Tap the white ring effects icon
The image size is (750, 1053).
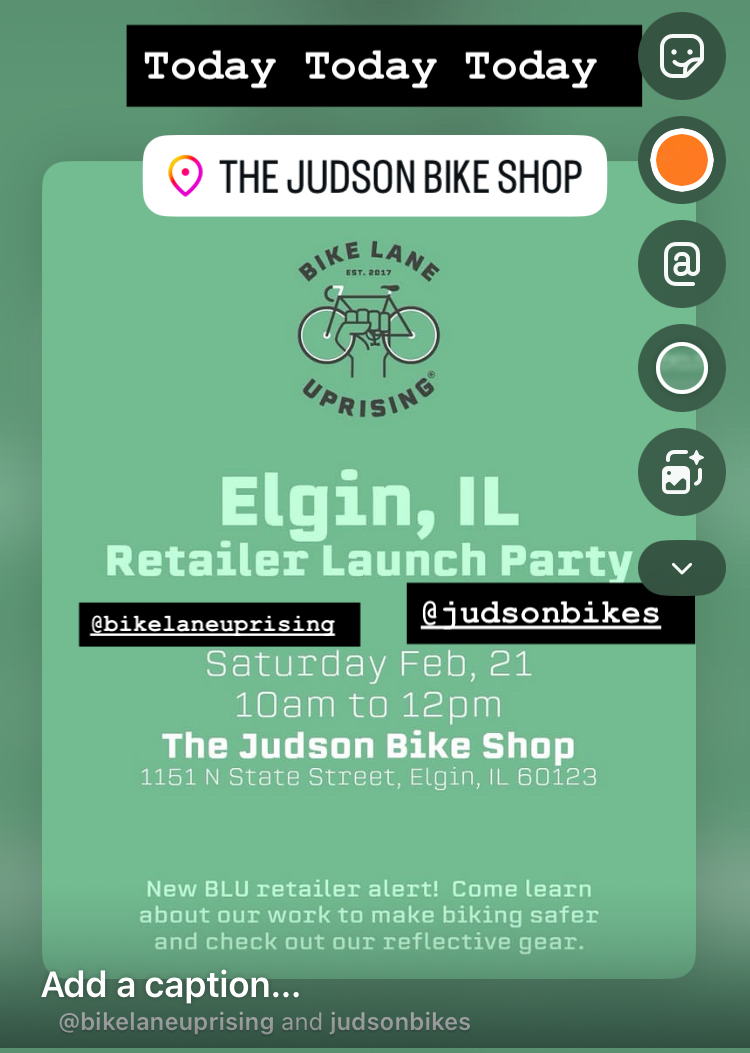pos(682,369)
